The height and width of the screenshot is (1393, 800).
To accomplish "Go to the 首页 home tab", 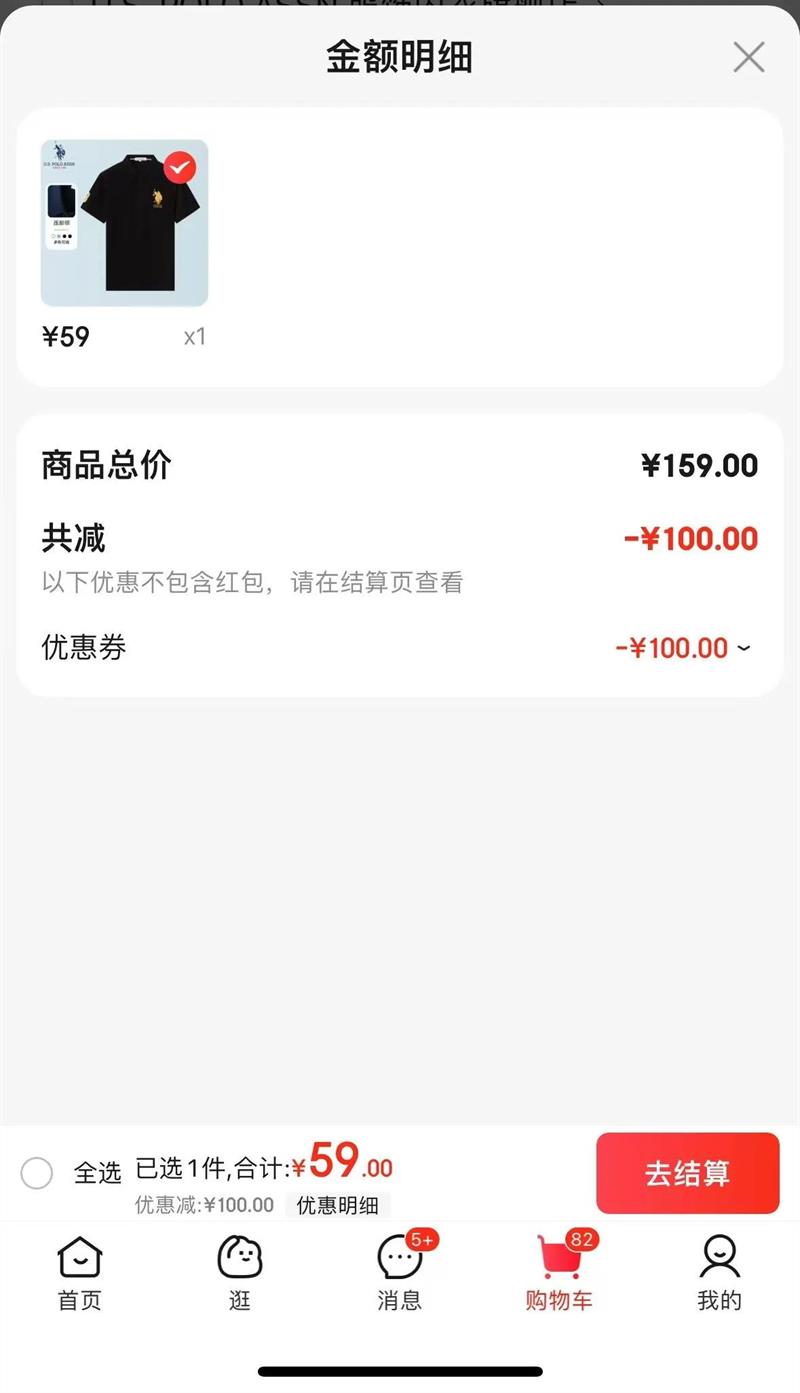I will 80,1273.
